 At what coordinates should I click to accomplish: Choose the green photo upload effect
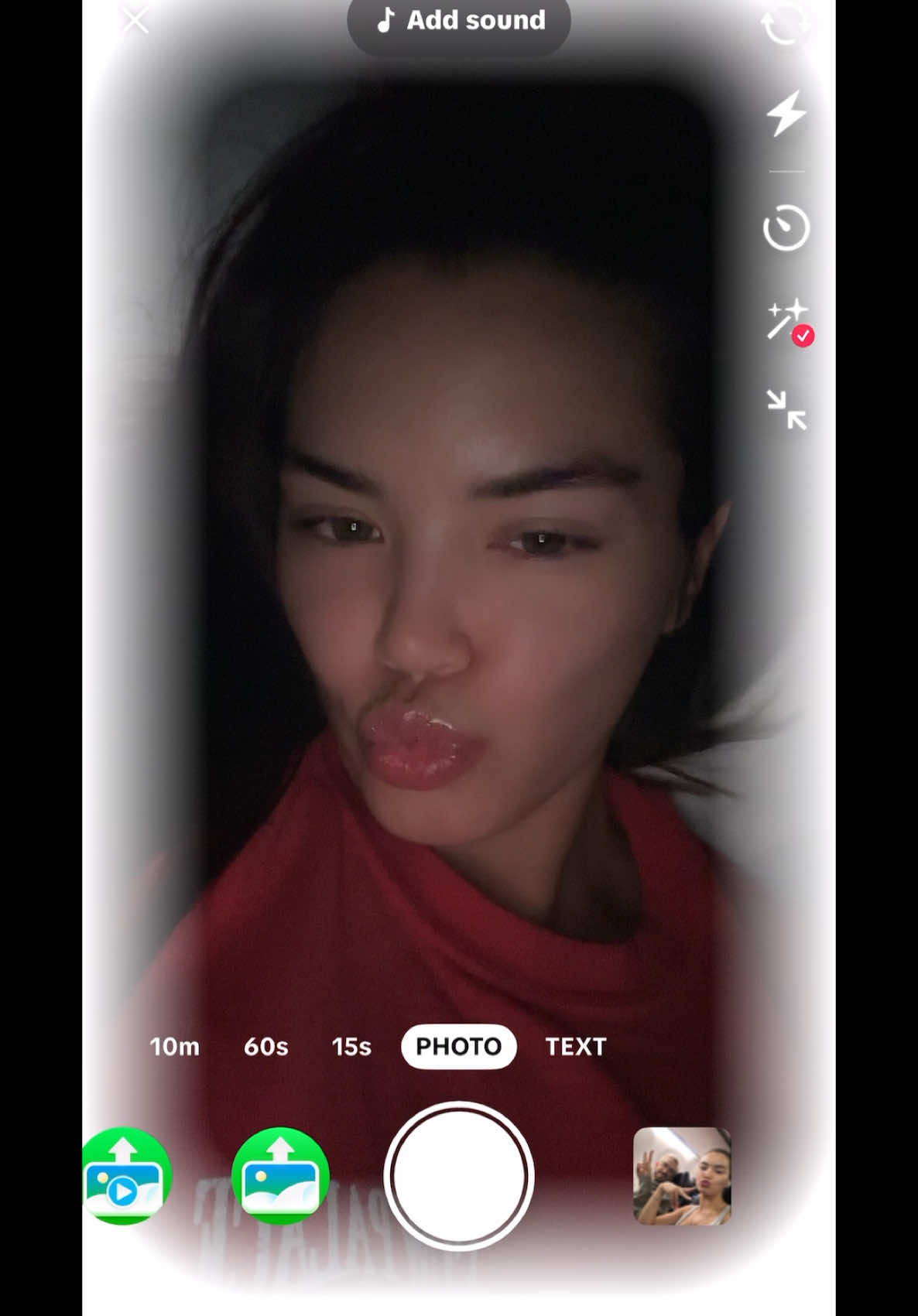(280, 1176)
